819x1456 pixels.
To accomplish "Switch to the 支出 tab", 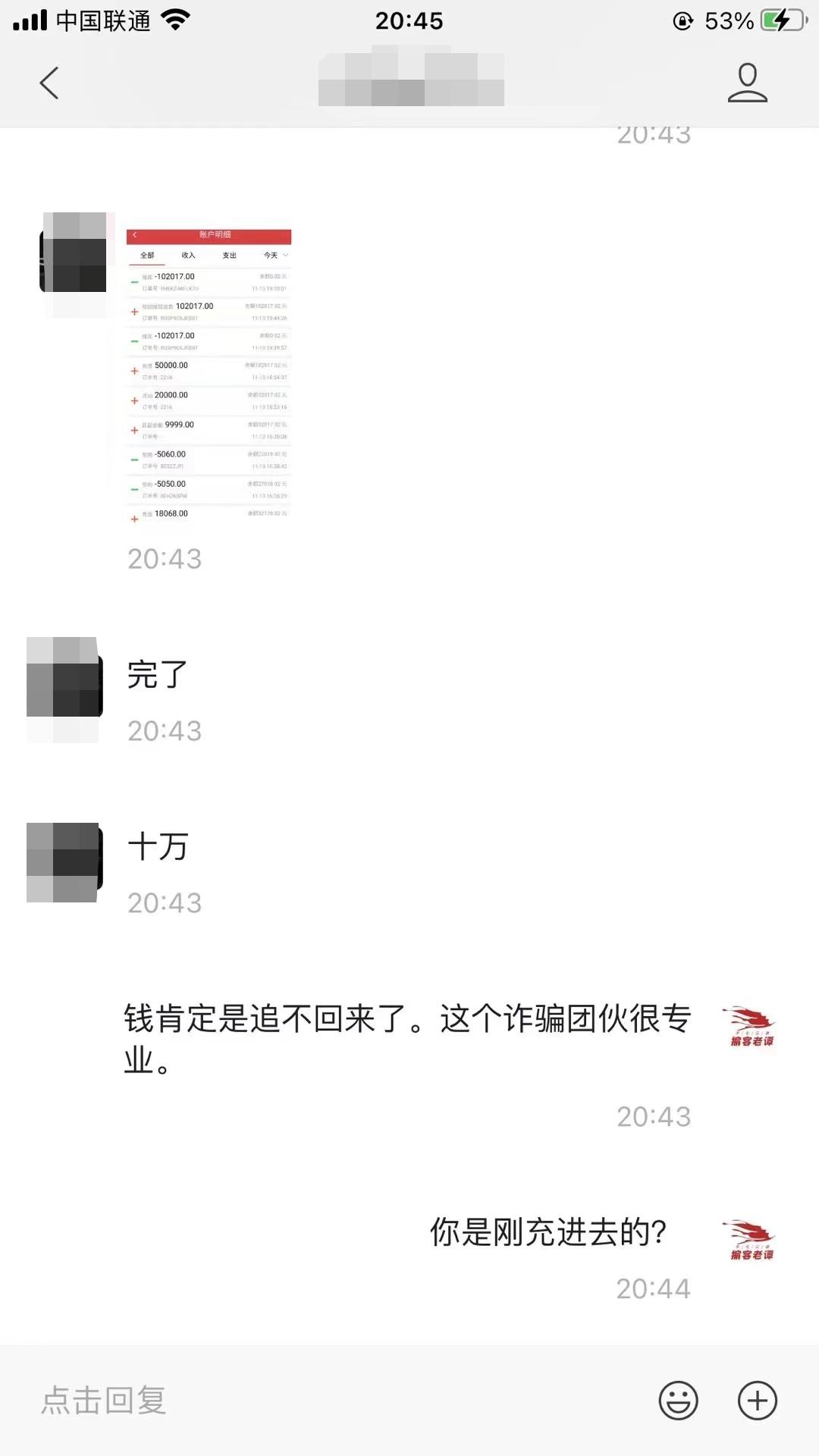I will (x=230, y=256).
